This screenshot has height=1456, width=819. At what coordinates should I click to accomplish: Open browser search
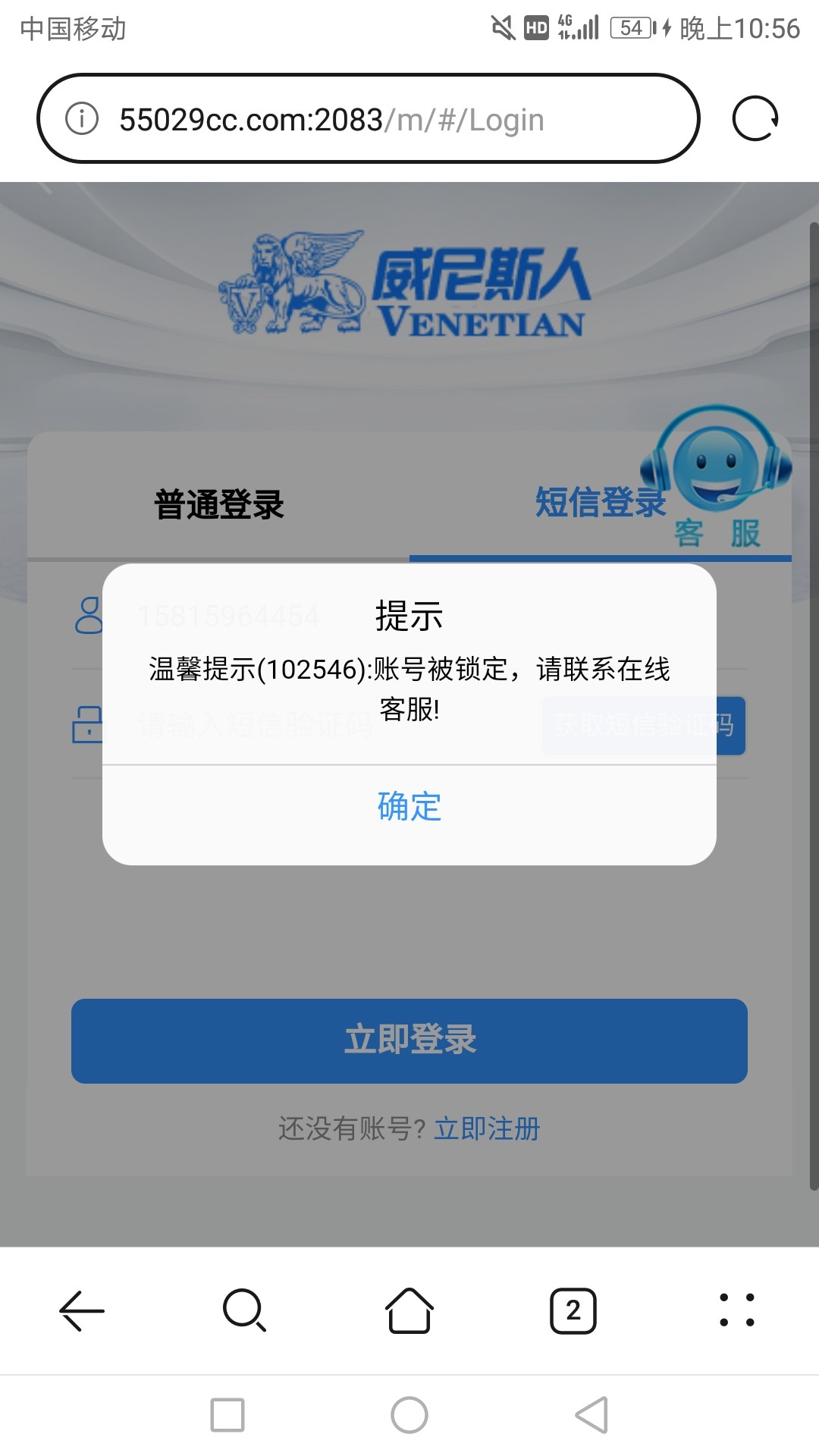coord(244,1310)
